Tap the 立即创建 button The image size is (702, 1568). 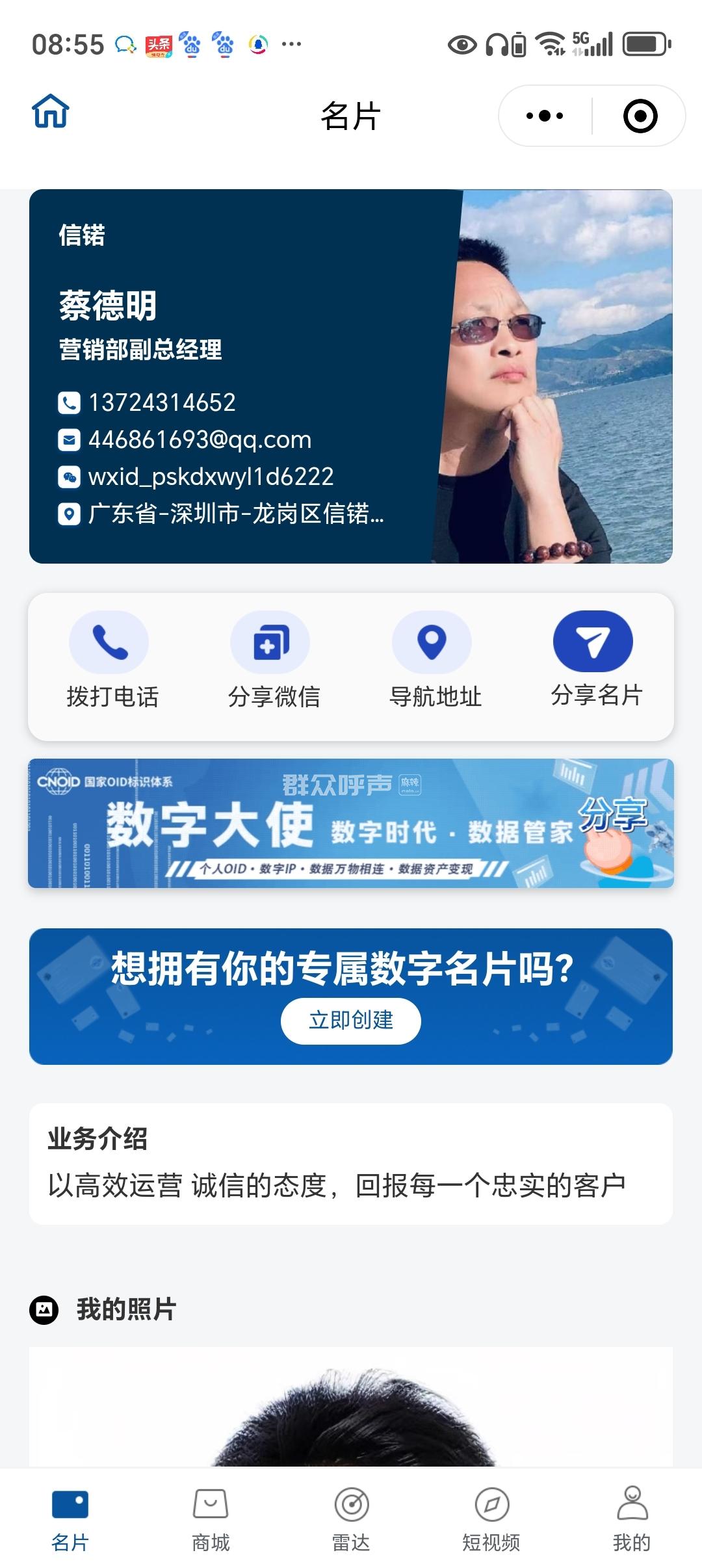(x=351, y=1020)
